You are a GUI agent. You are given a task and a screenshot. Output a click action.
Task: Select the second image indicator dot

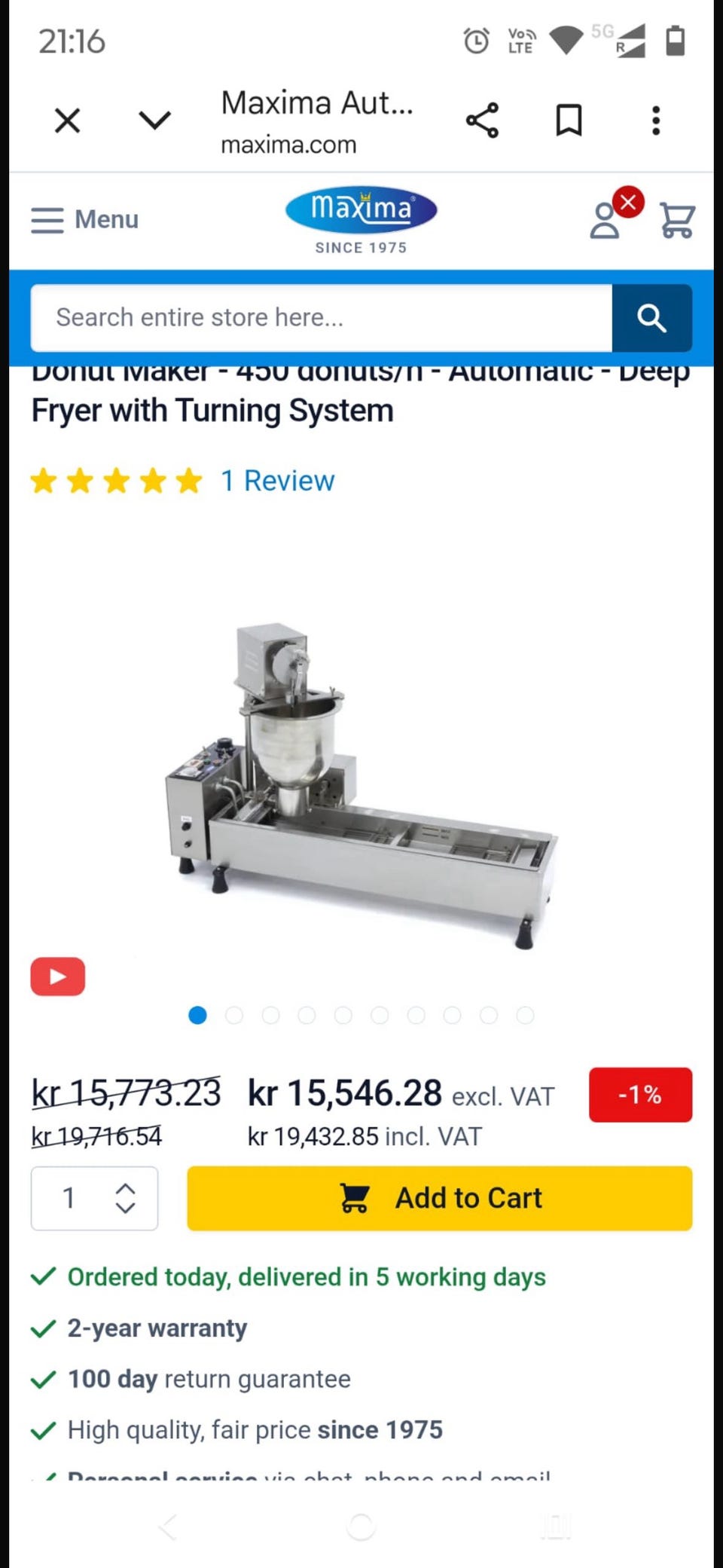(234, 1016)
